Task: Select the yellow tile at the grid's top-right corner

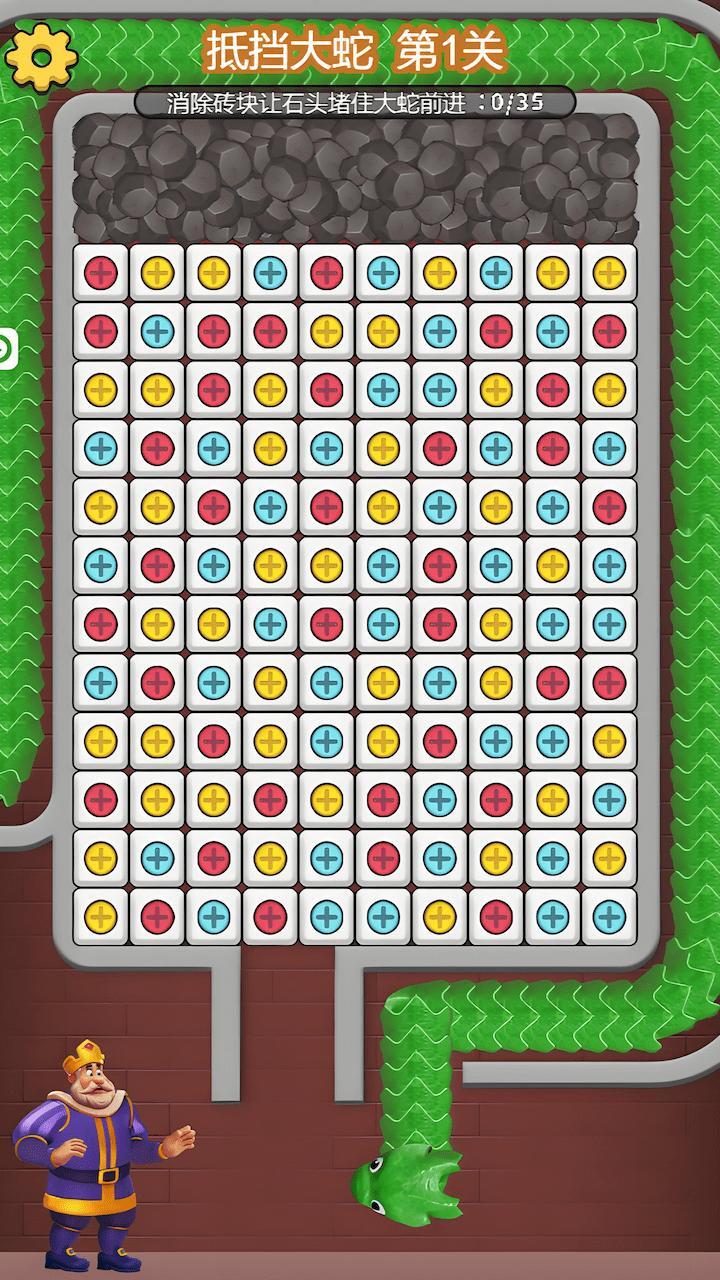Action: (x=609, y=272)
